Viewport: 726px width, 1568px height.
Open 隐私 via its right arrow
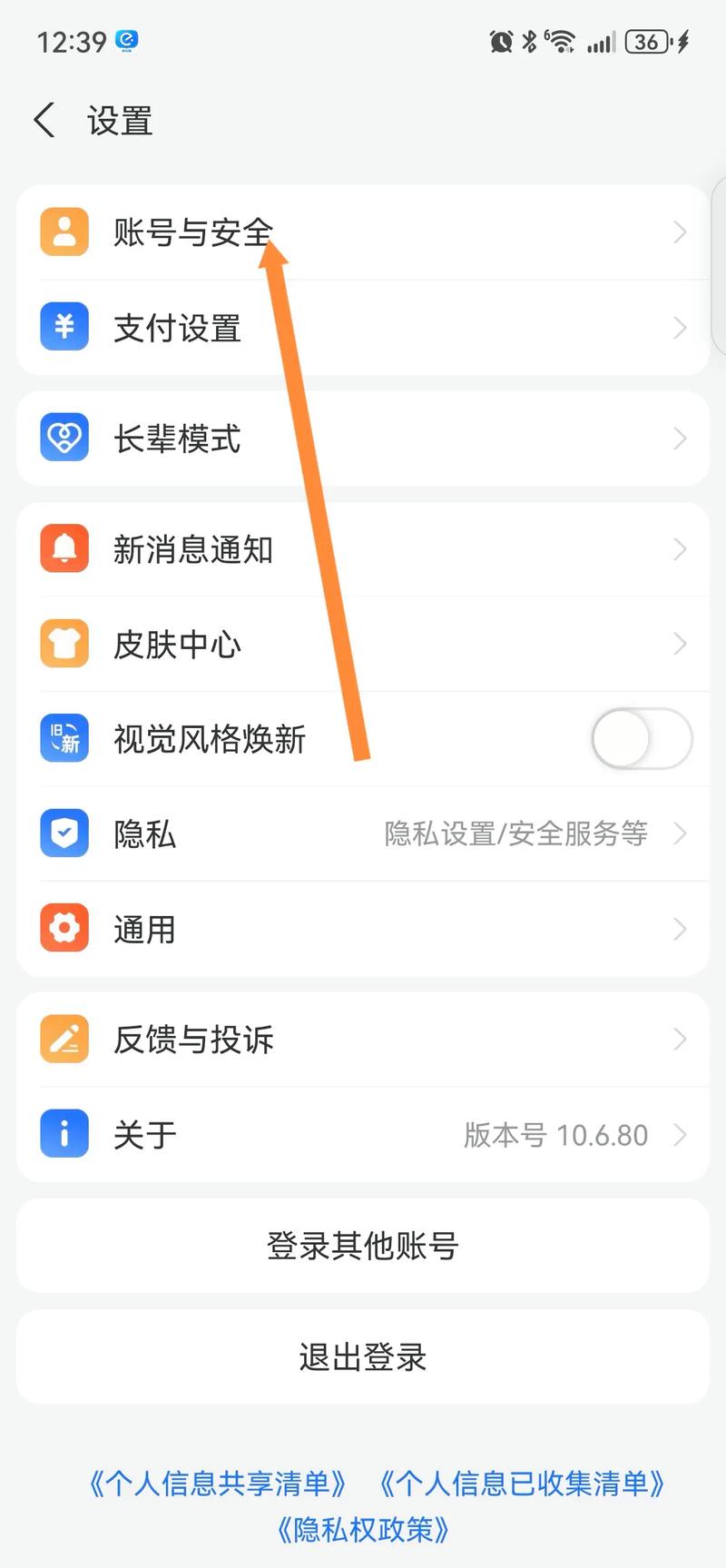click(680, 833)
